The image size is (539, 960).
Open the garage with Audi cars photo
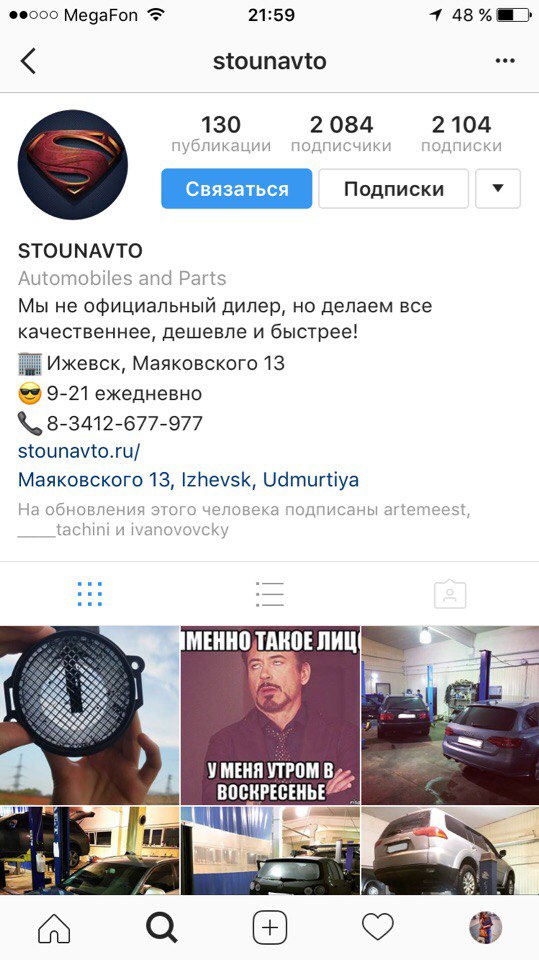450,715
